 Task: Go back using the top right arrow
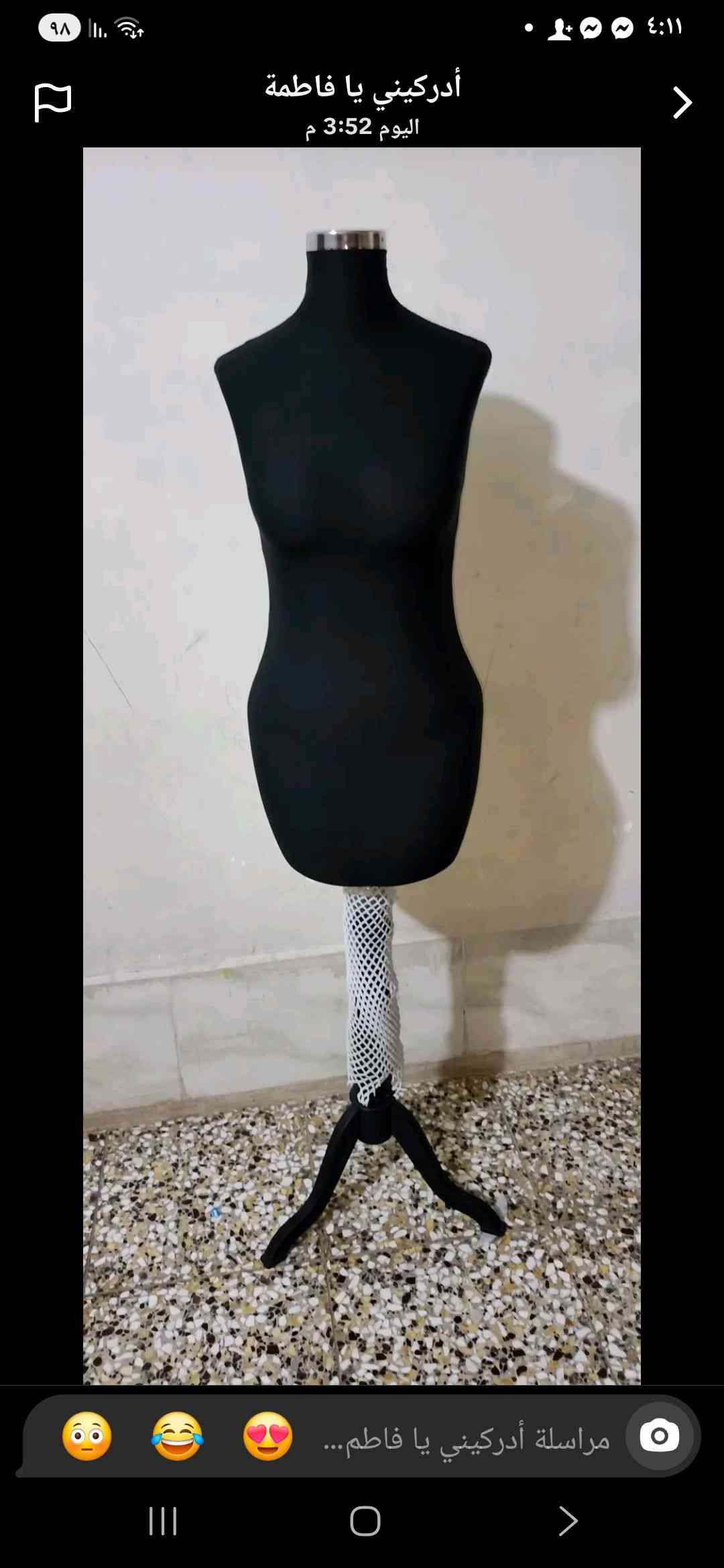pos(682,103)
